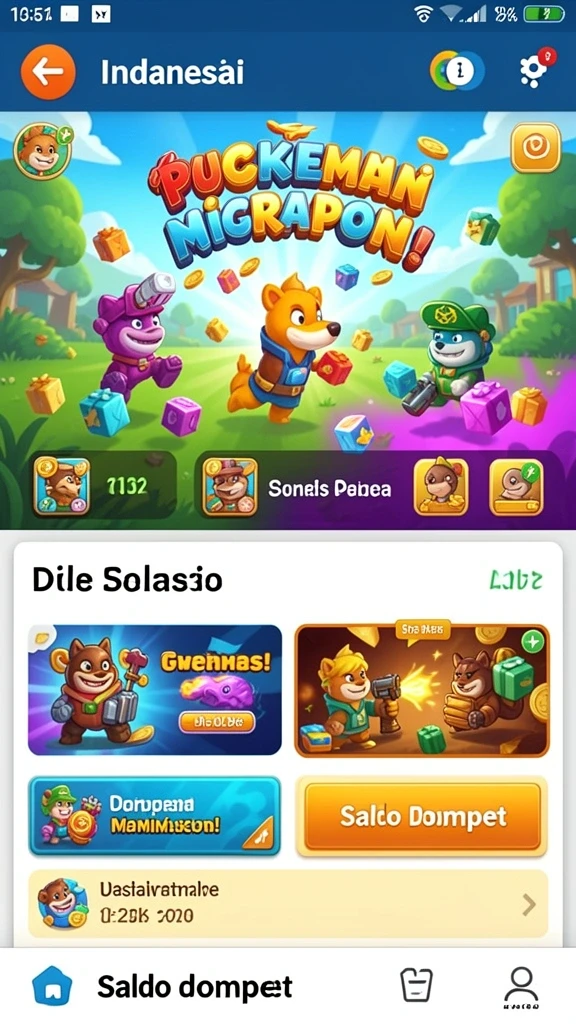The height and width of the screenshot is (1024, 576).
Task: Tap the orange swirl icon on the banner
Action: pos(536,148)
